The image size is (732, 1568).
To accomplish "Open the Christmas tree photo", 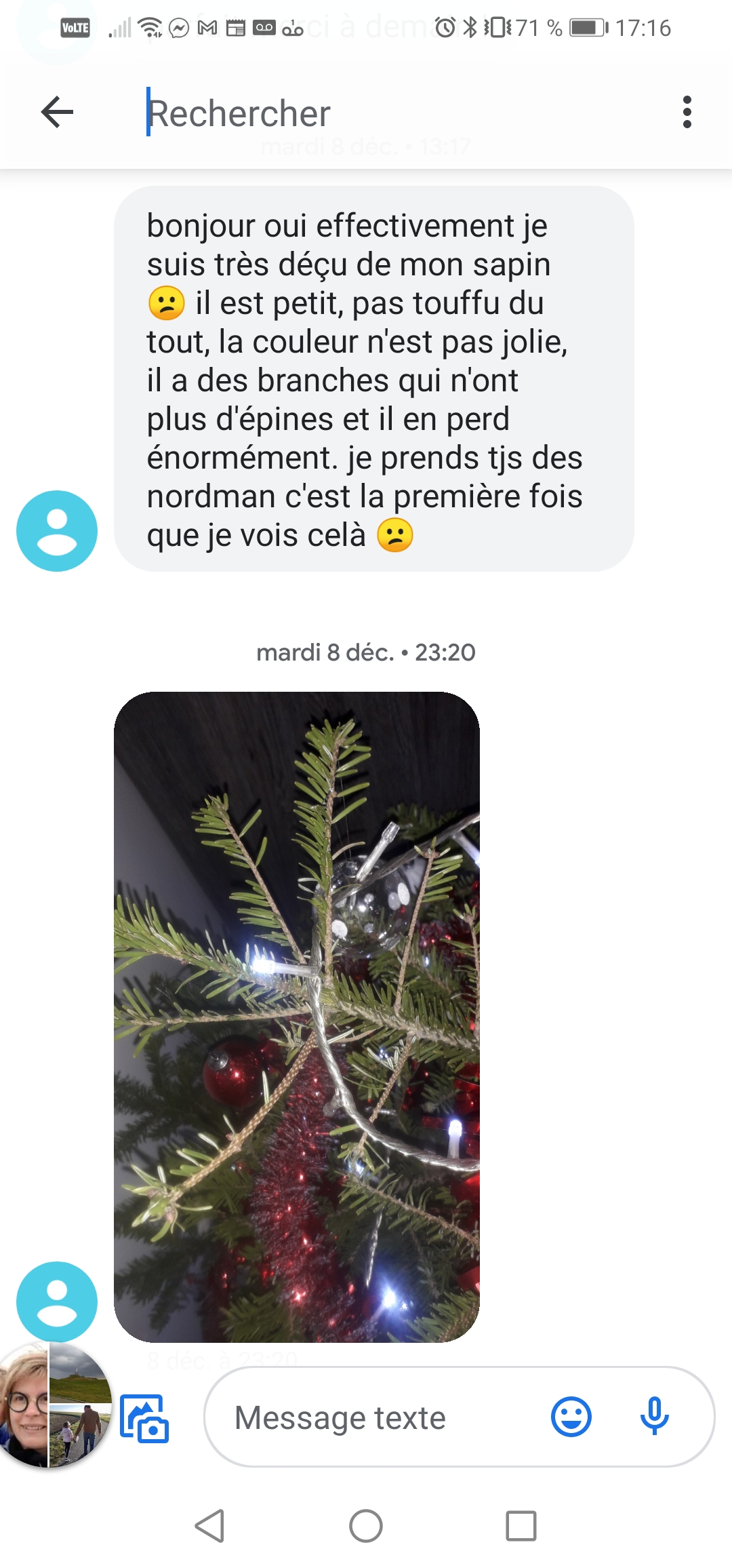I will 297,1016.
